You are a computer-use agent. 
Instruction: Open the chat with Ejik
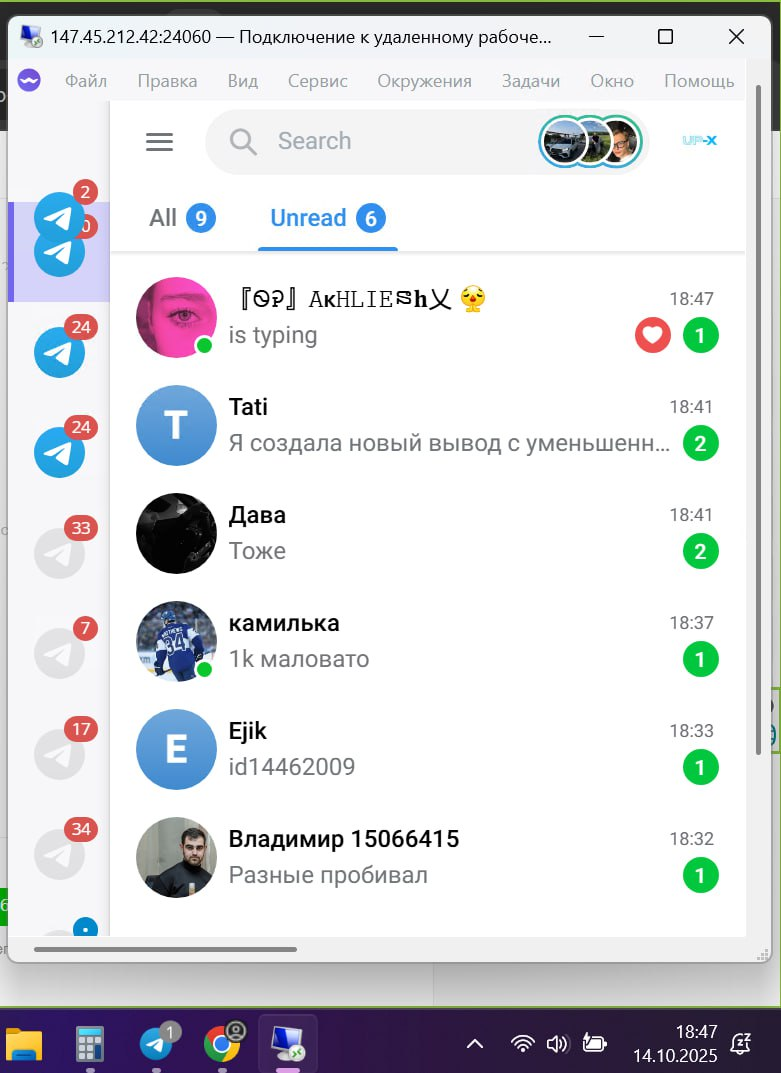[x=430, y=749]
